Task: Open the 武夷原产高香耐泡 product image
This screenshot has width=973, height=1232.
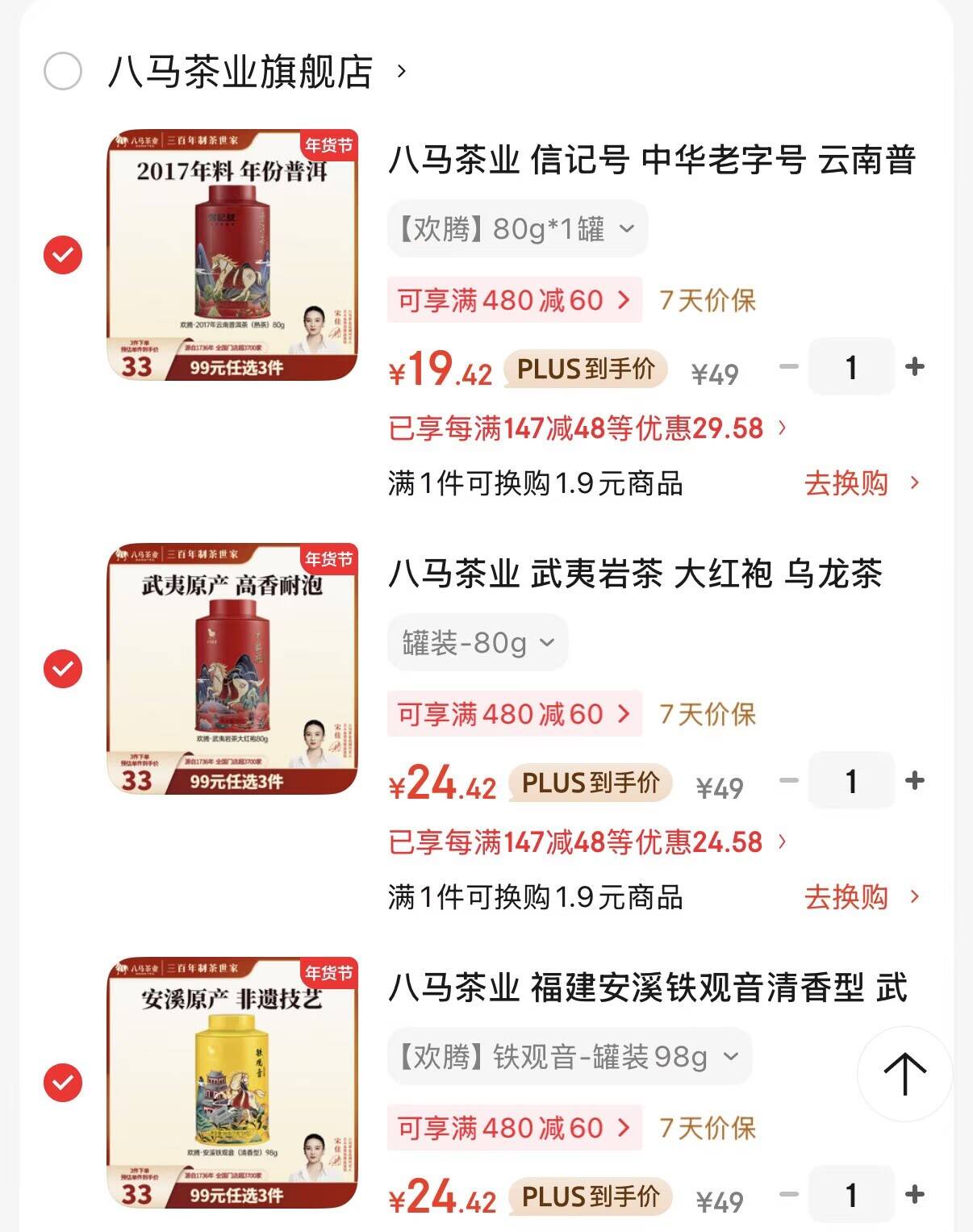Action: pos(232,669)
